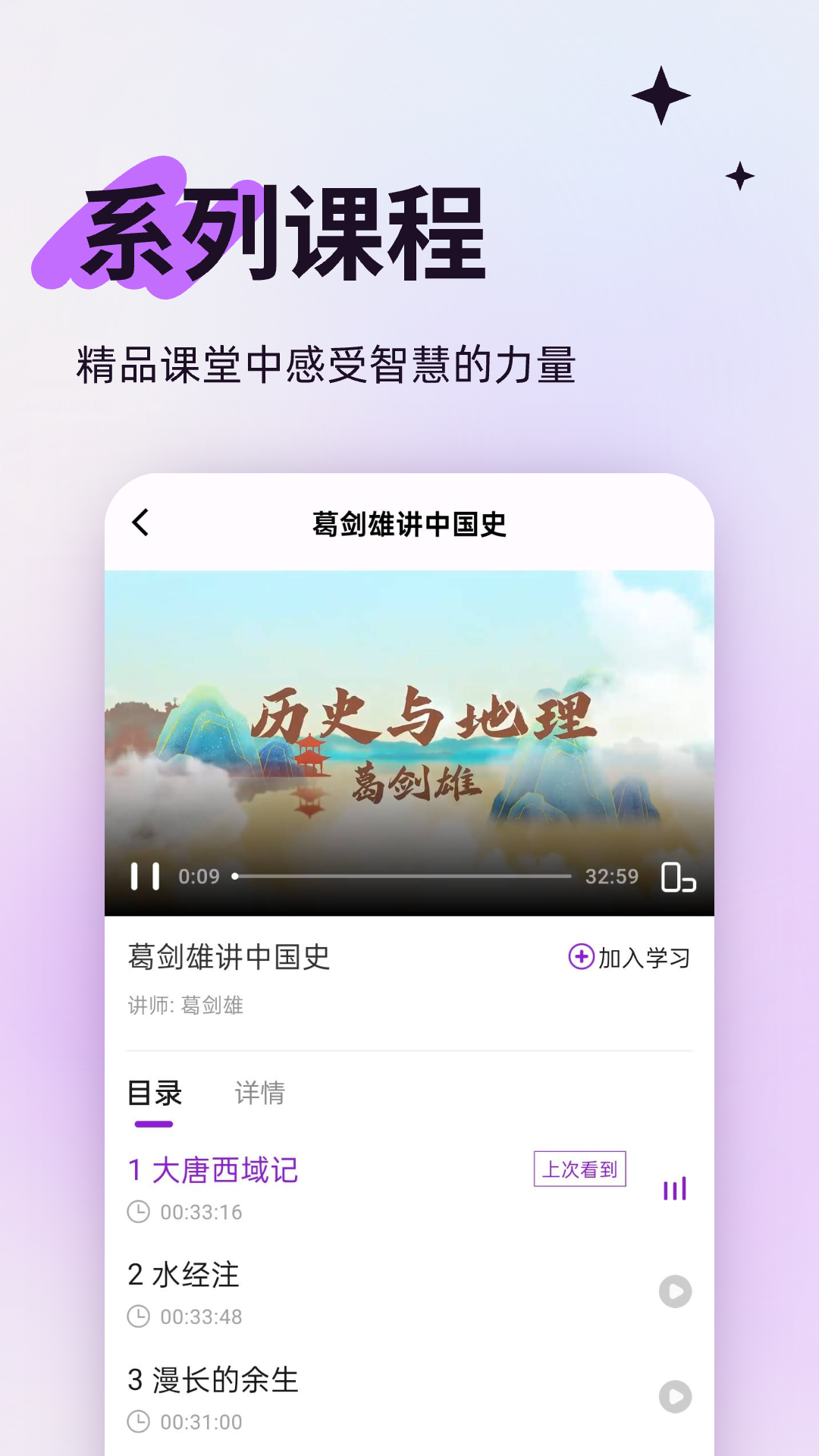Switch to the 详情 tab
Image resolution: width=819 pixels, height=1456 pixels.
(259, 1094)
